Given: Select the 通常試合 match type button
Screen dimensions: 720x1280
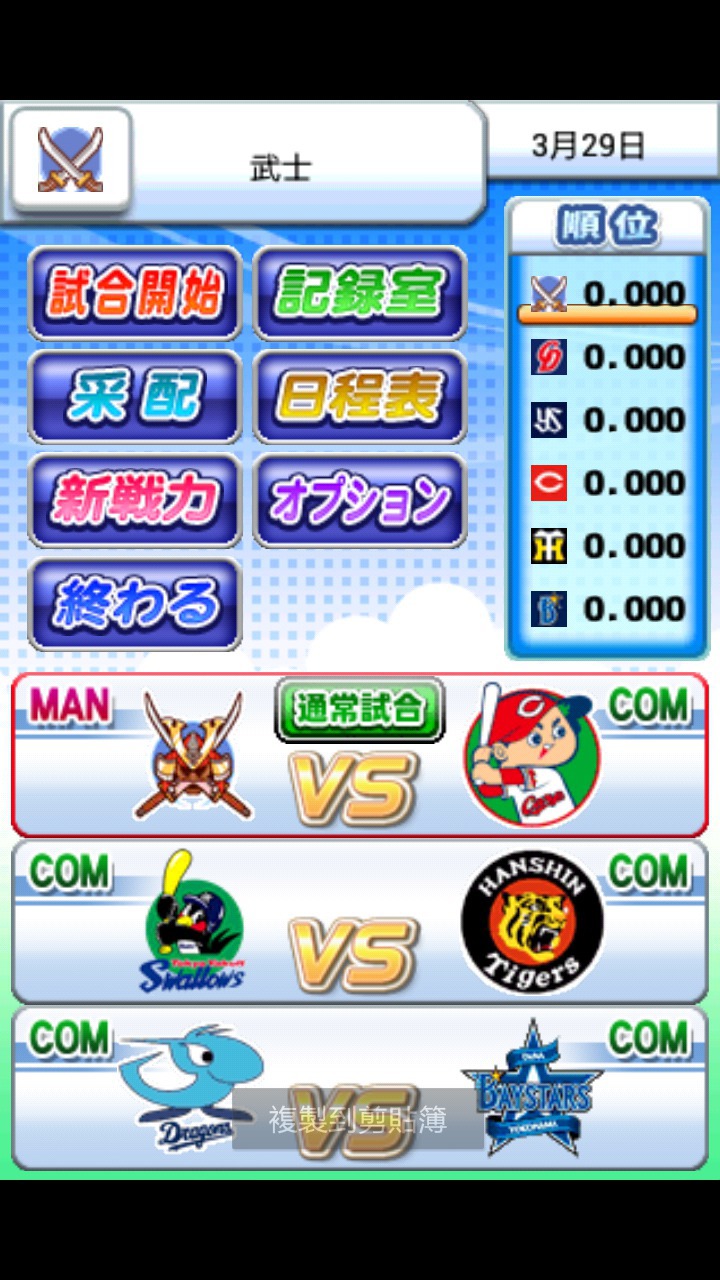Looking at the screenshot, I should click(x=359, y=709).
